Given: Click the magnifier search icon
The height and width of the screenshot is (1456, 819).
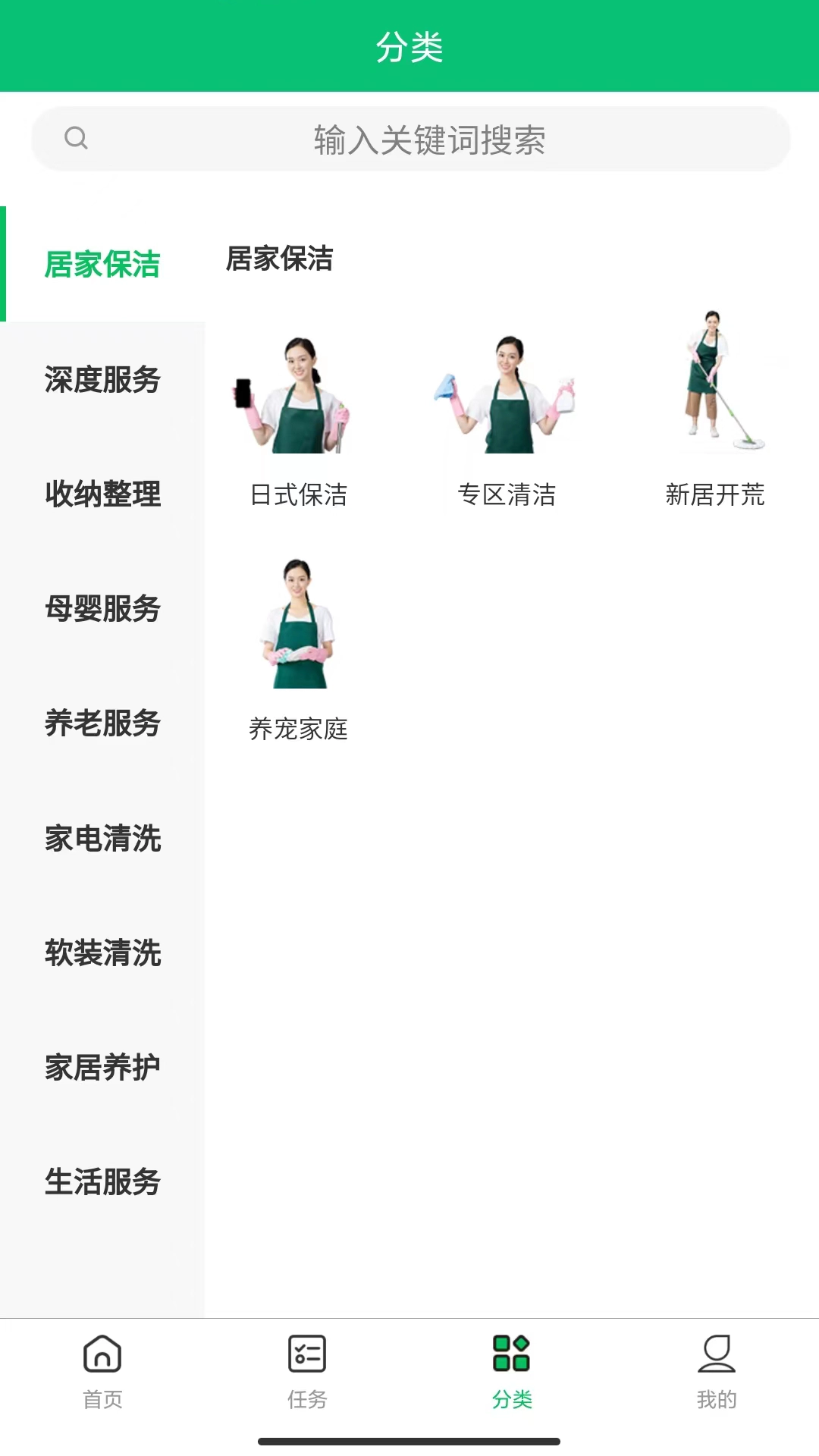Looking at the screenshot, I should [76, 138].
